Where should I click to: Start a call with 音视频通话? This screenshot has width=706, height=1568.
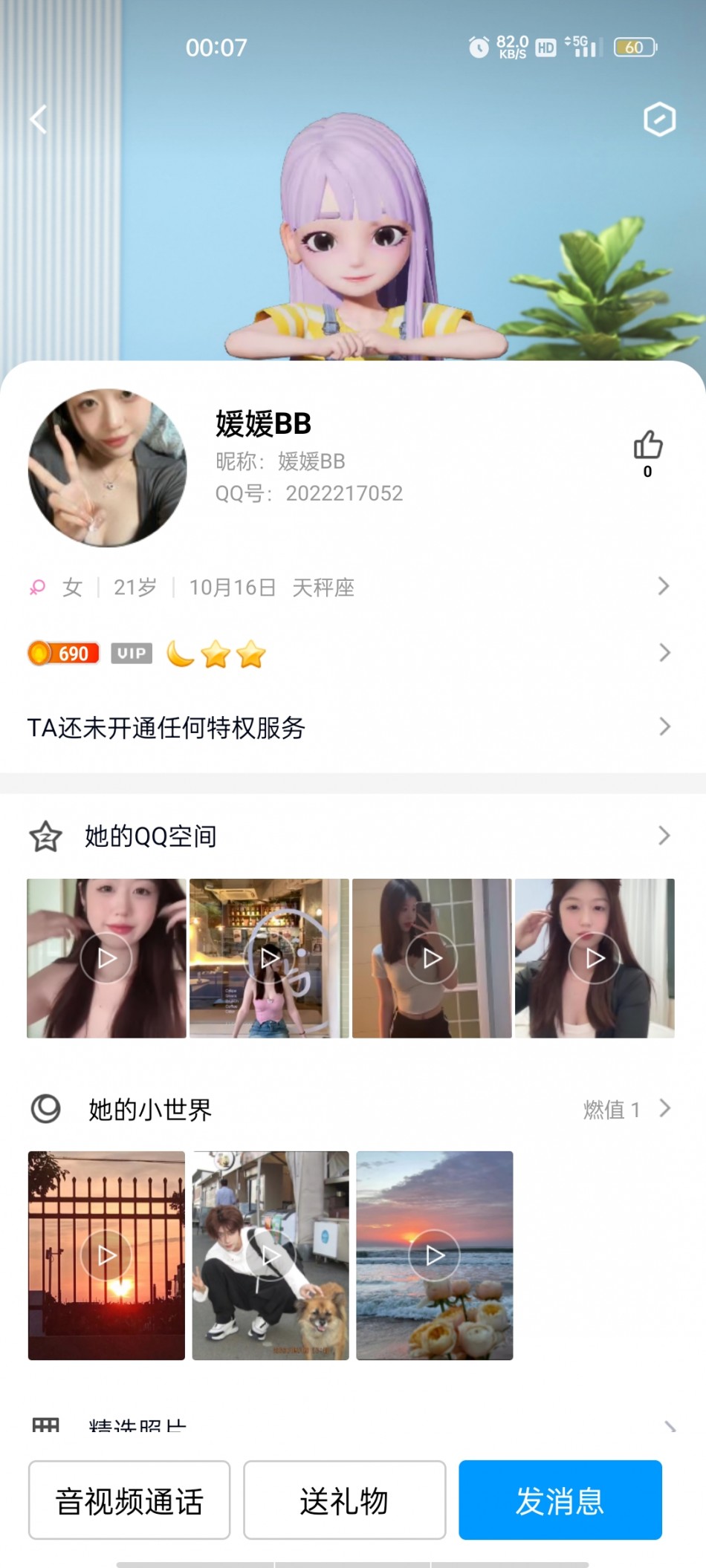point(129,1500)
